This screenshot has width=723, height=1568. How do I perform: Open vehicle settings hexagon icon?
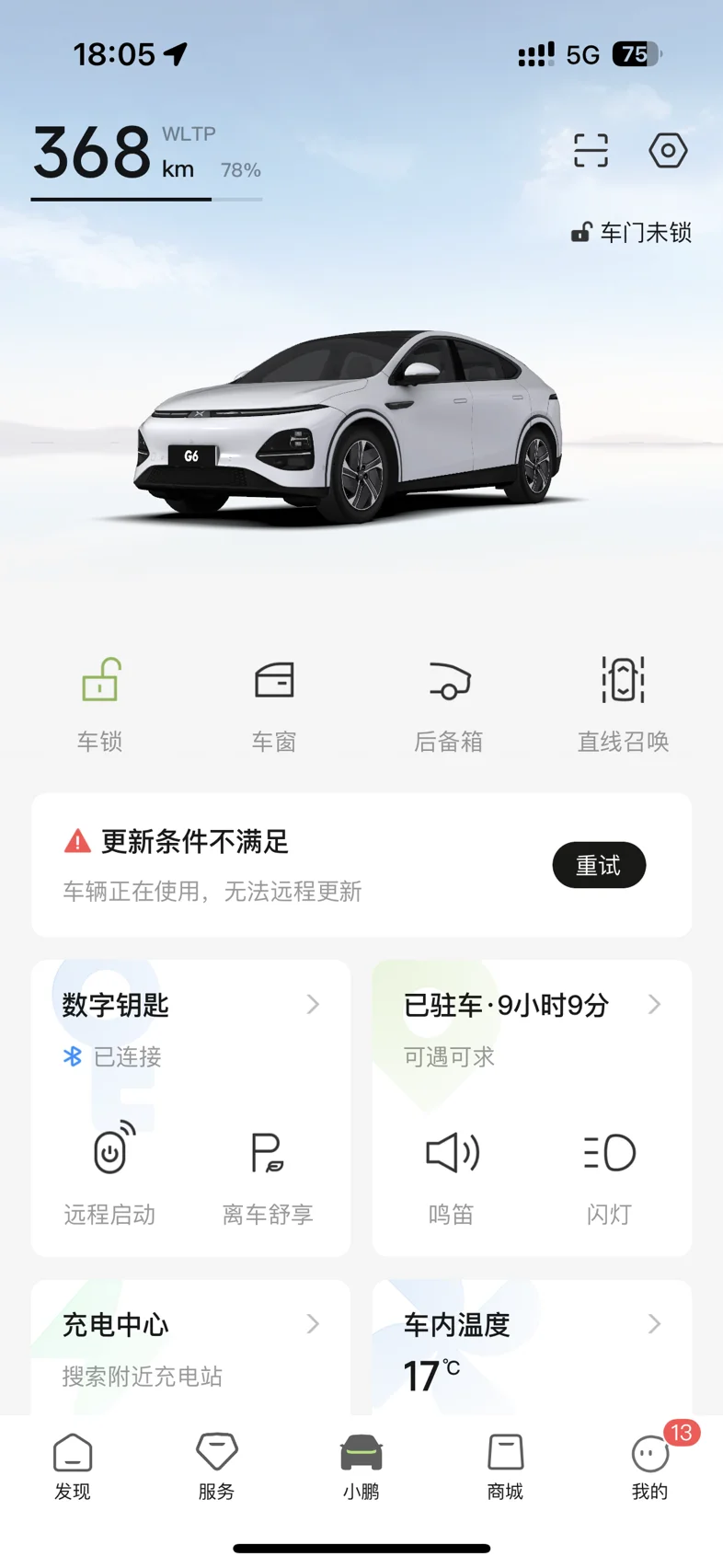click(x=668, y=150)
